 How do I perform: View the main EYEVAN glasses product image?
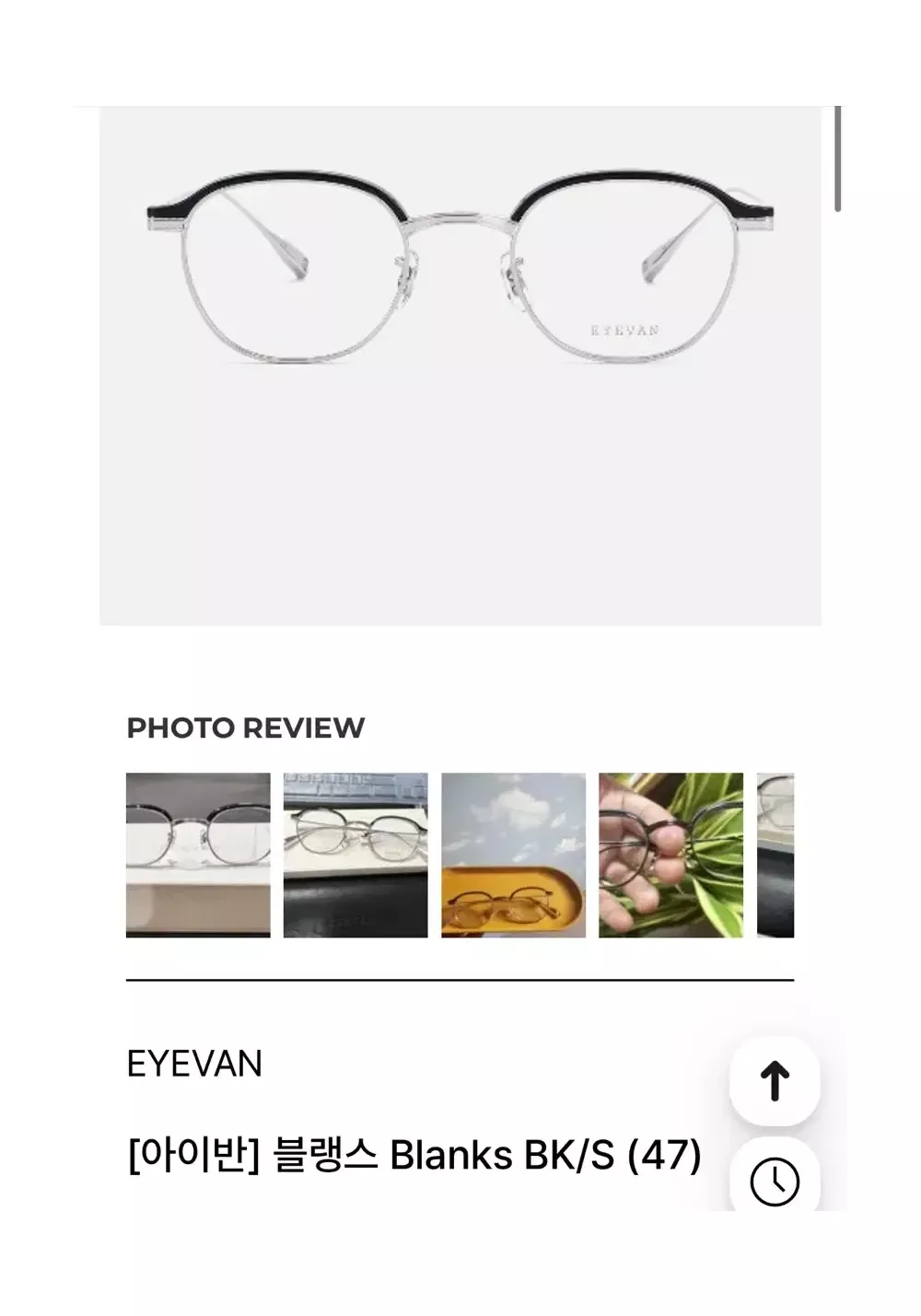tap(460, 366)
